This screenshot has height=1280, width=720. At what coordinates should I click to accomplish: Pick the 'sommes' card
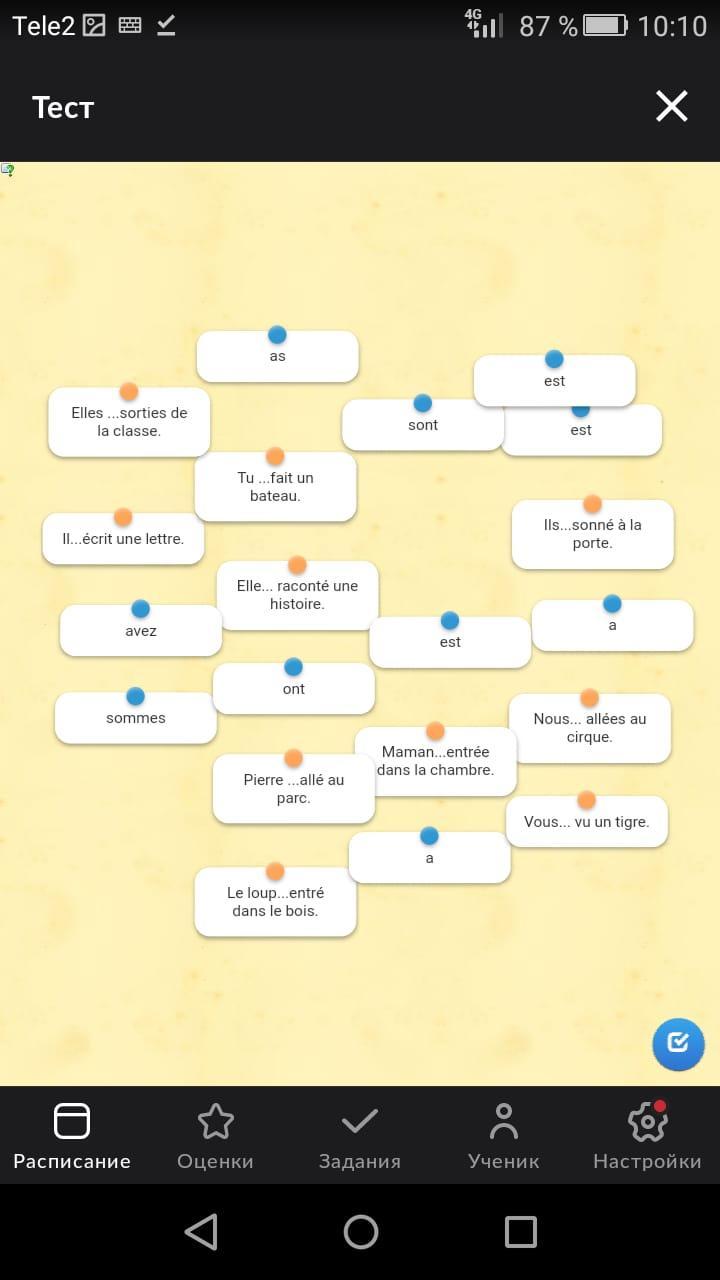pos(135,718)
